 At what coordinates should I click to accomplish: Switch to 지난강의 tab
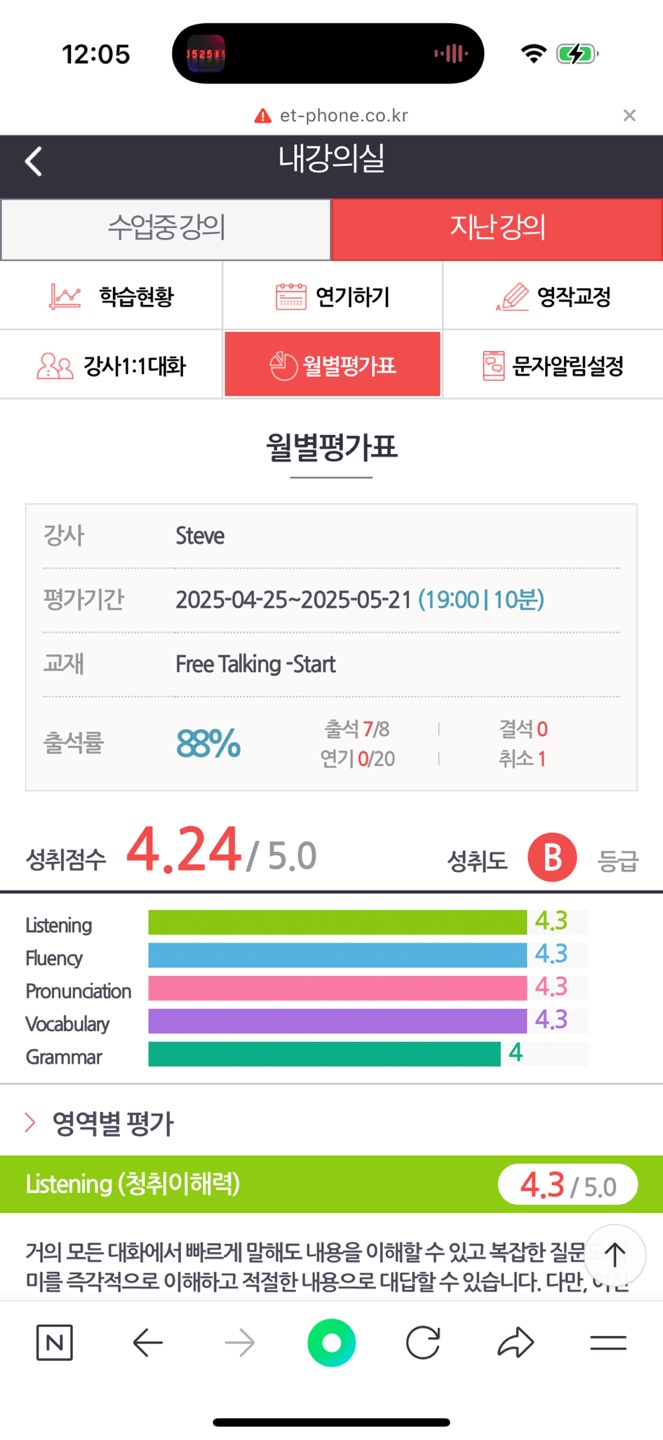pyautogui.click(x=497, y=229)
